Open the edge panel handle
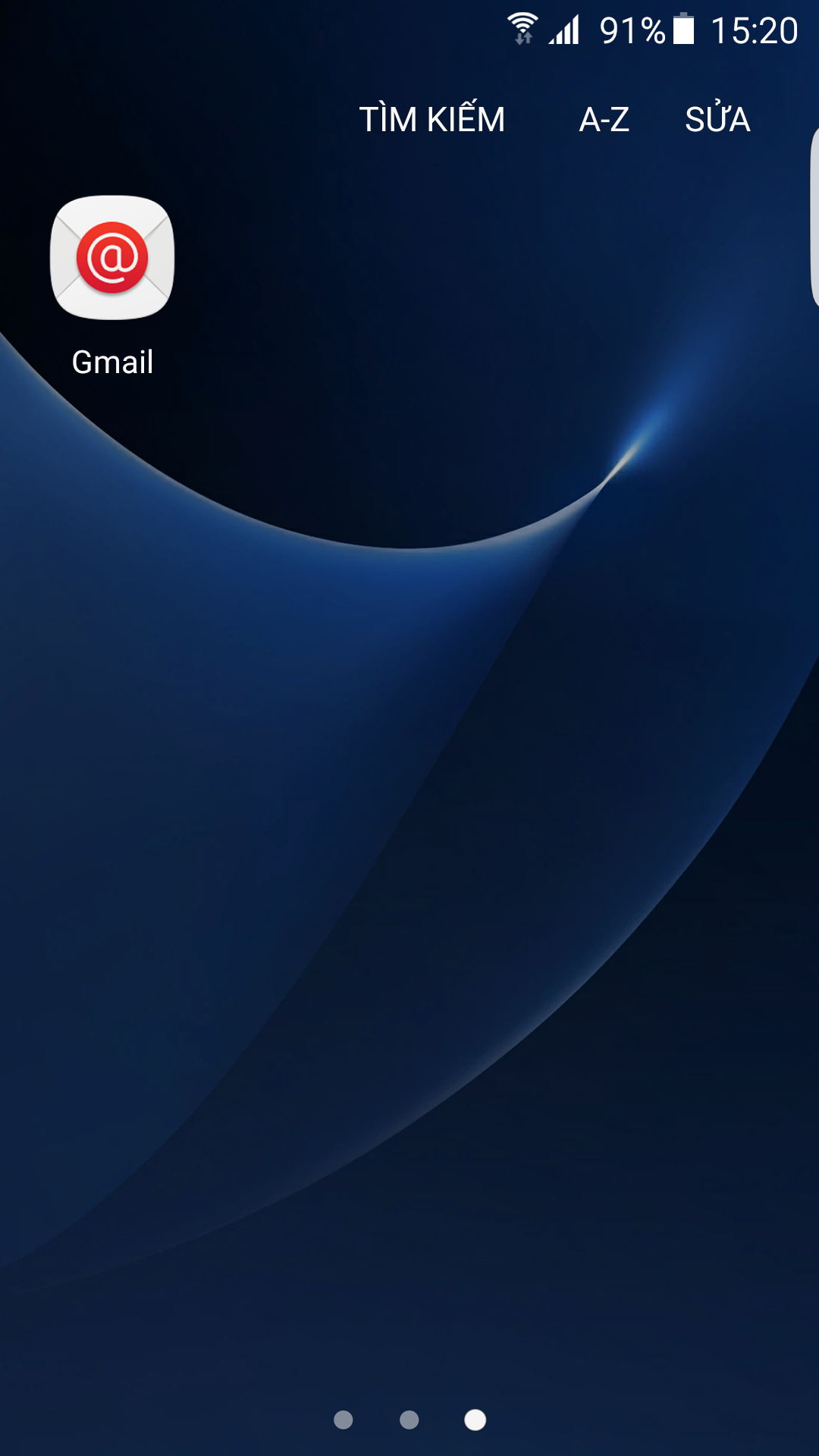The image size is (819, 1456). coord(814,217)
